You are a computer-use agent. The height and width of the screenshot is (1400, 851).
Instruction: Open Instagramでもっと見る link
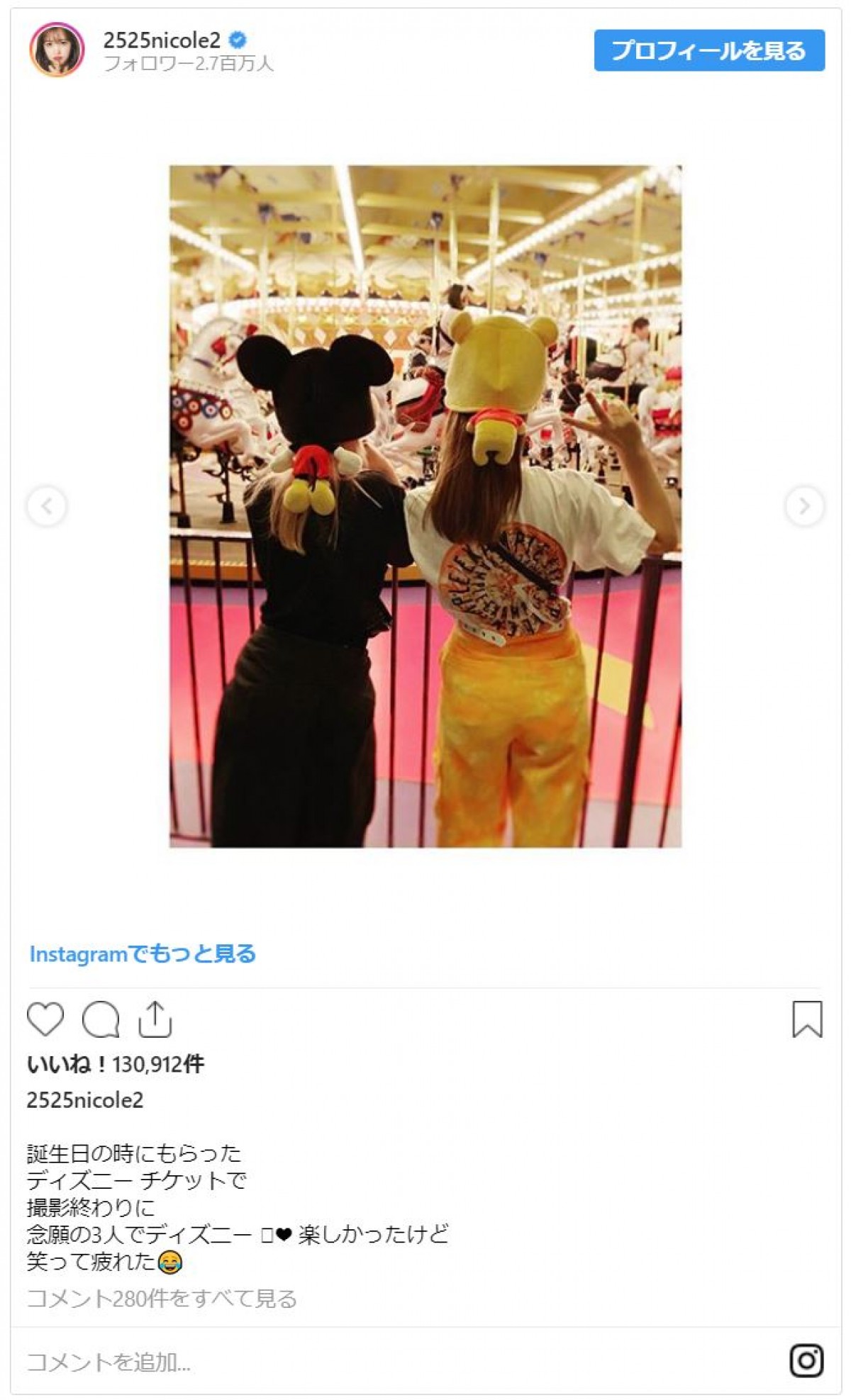[x=143, y=954]
